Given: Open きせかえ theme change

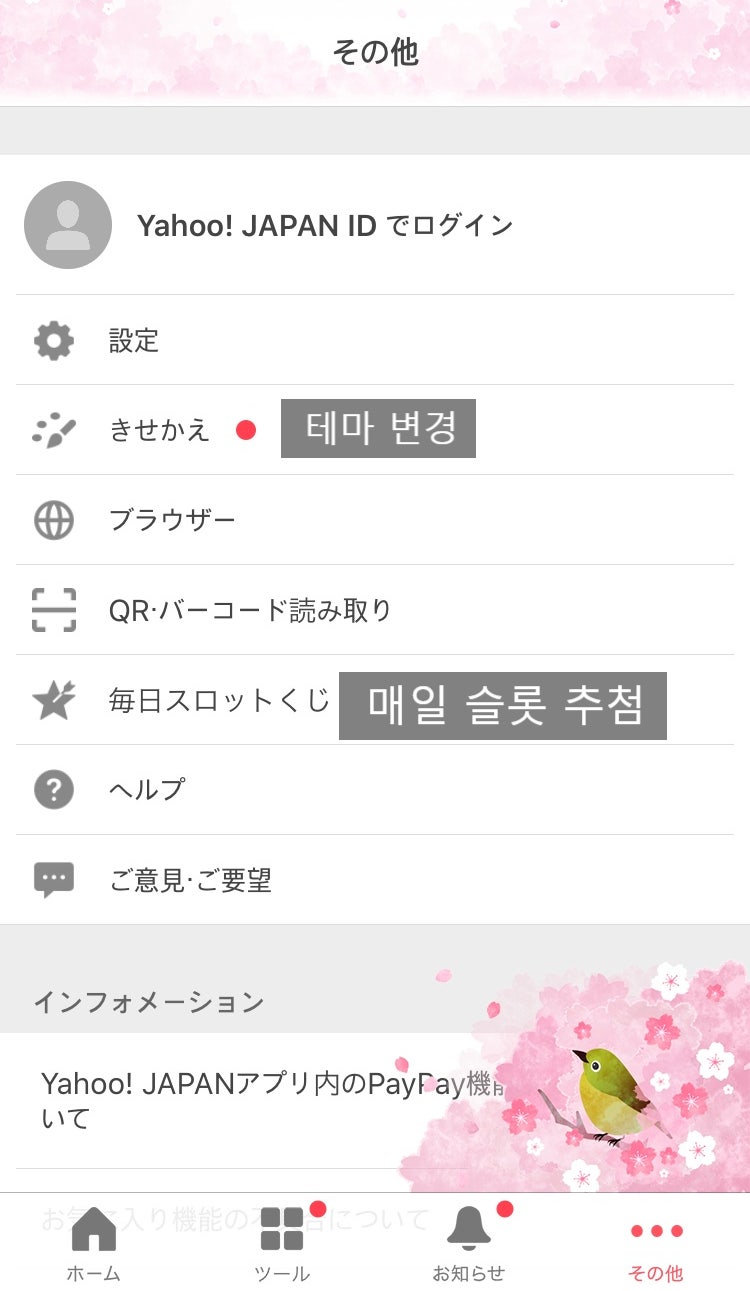Looking at the screenshot, I should 375,430.
